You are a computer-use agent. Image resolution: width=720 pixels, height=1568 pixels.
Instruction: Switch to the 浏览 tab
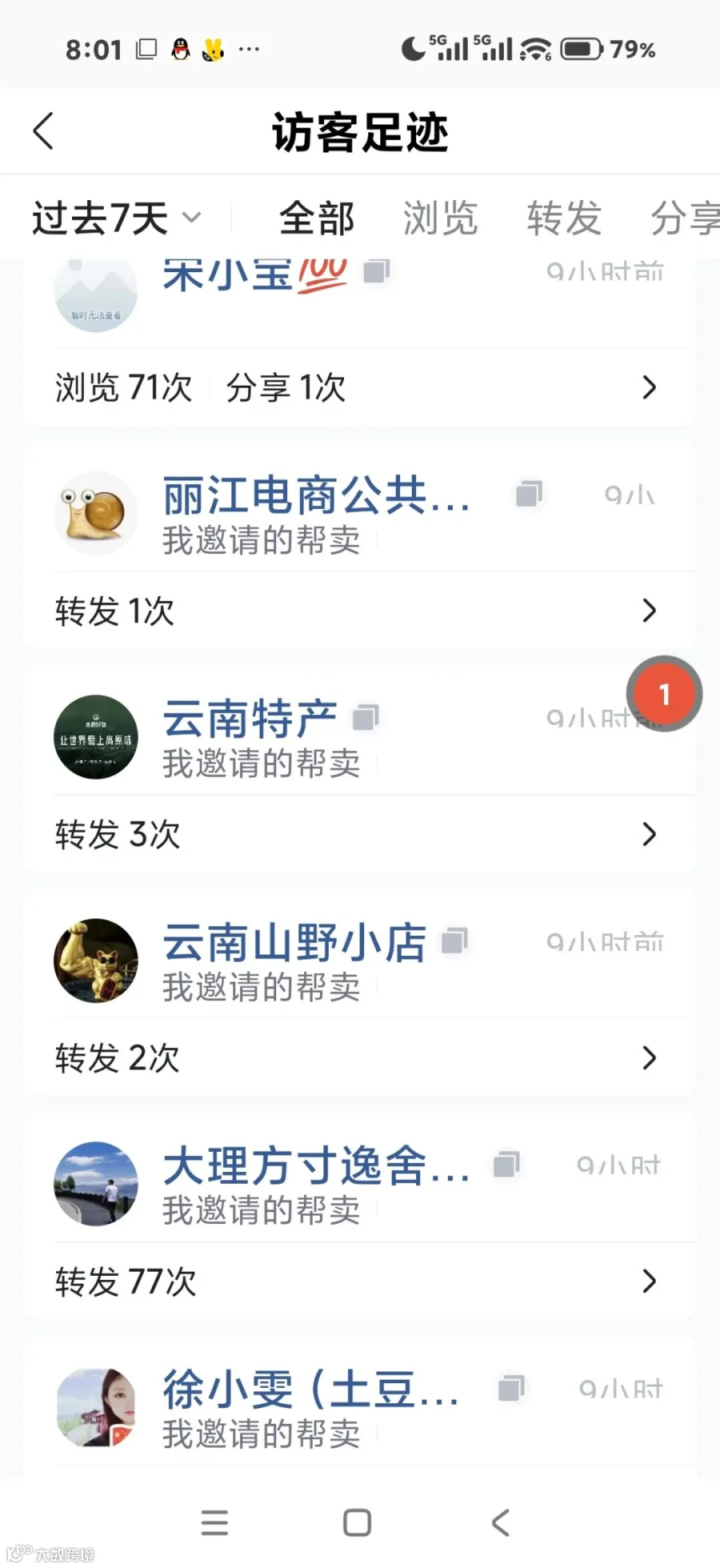click(440, 218)
